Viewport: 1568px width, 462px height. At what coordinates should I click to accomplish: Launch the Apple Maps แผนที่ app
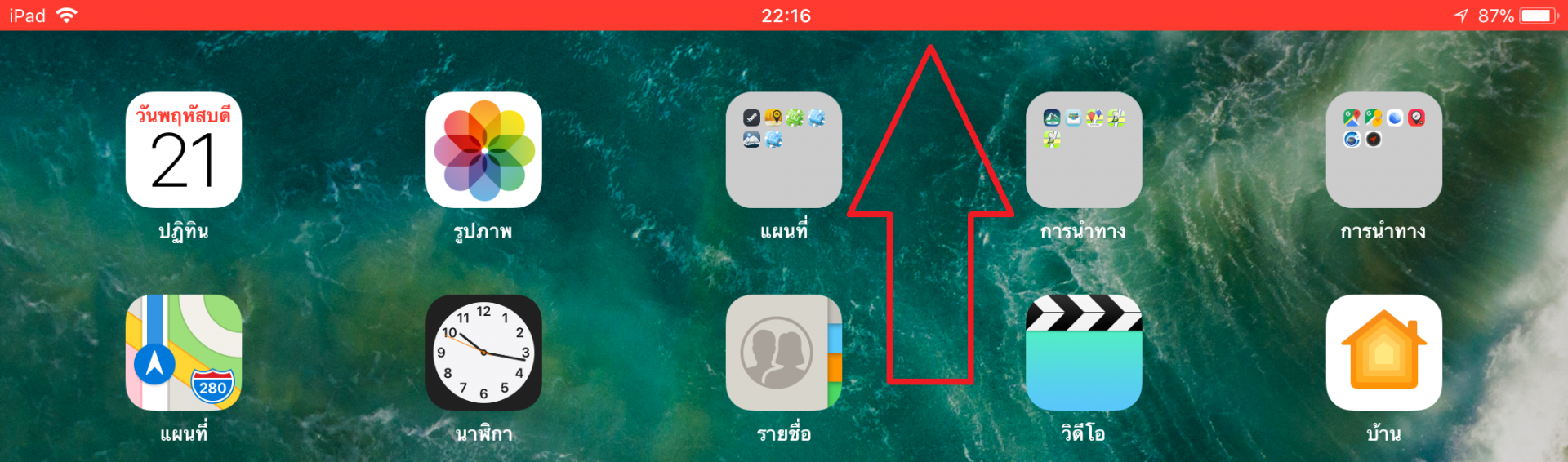click(183, 352)
